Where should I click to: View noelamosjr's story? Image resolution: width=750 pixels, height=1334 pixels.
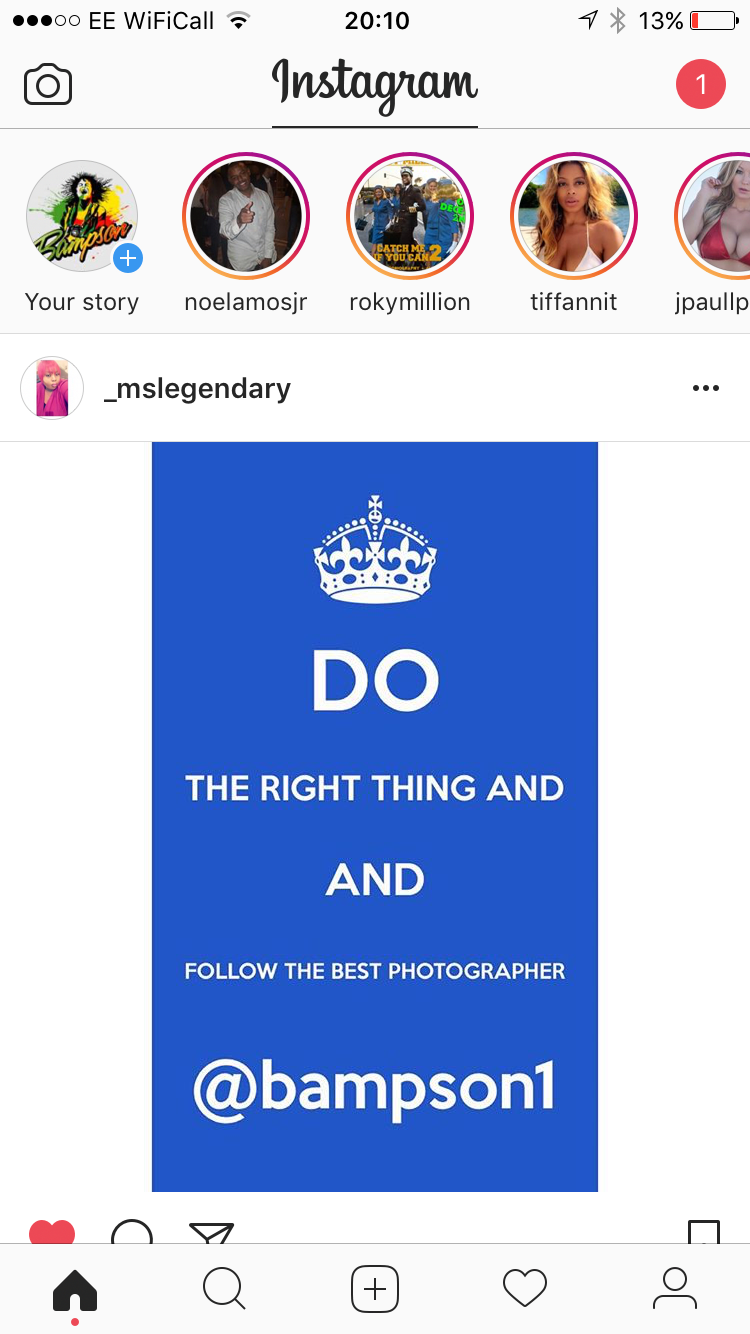(246, 217)
